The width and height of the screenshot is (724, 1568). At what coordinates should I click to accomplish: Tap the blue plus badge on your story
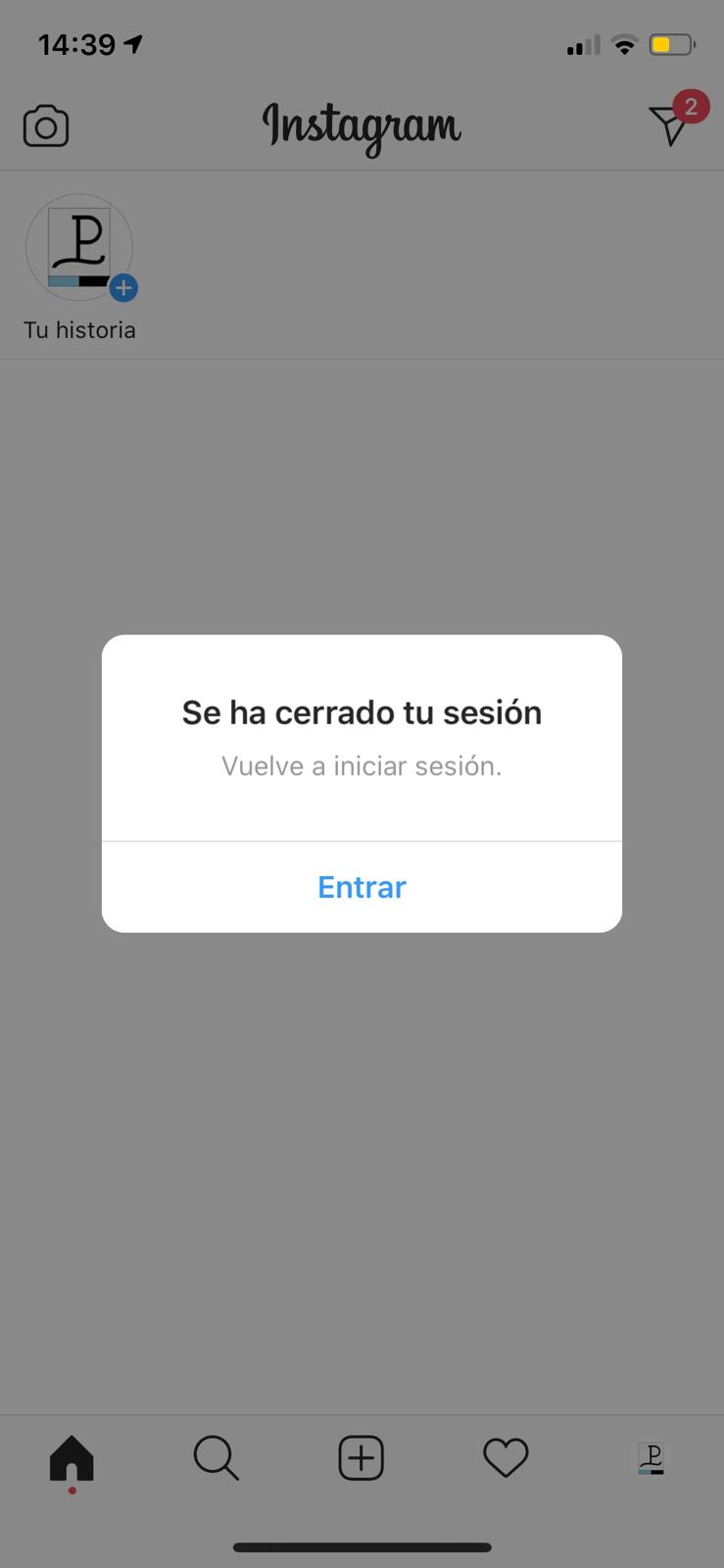(122, 288)
